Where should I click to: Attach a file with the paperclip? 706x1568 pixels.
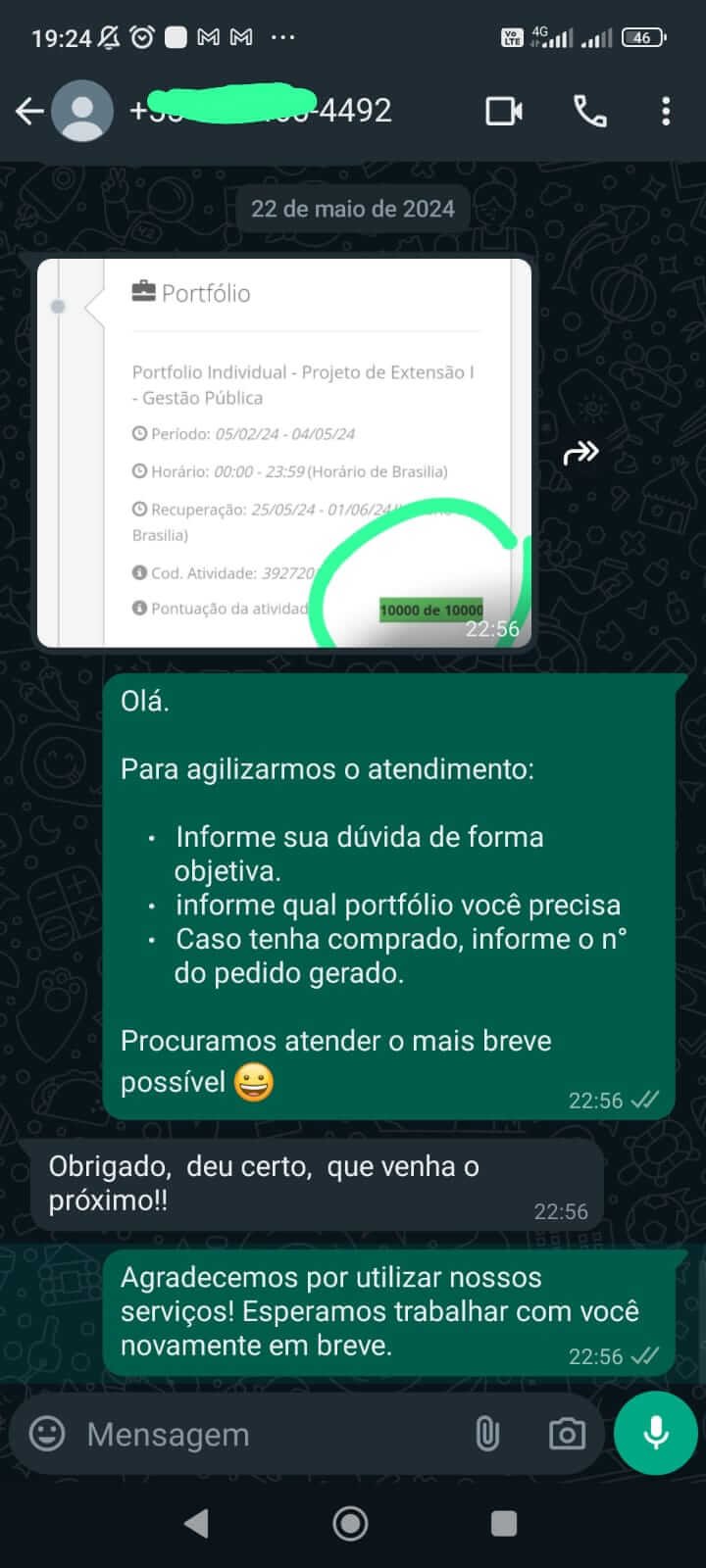(486, 1434)
